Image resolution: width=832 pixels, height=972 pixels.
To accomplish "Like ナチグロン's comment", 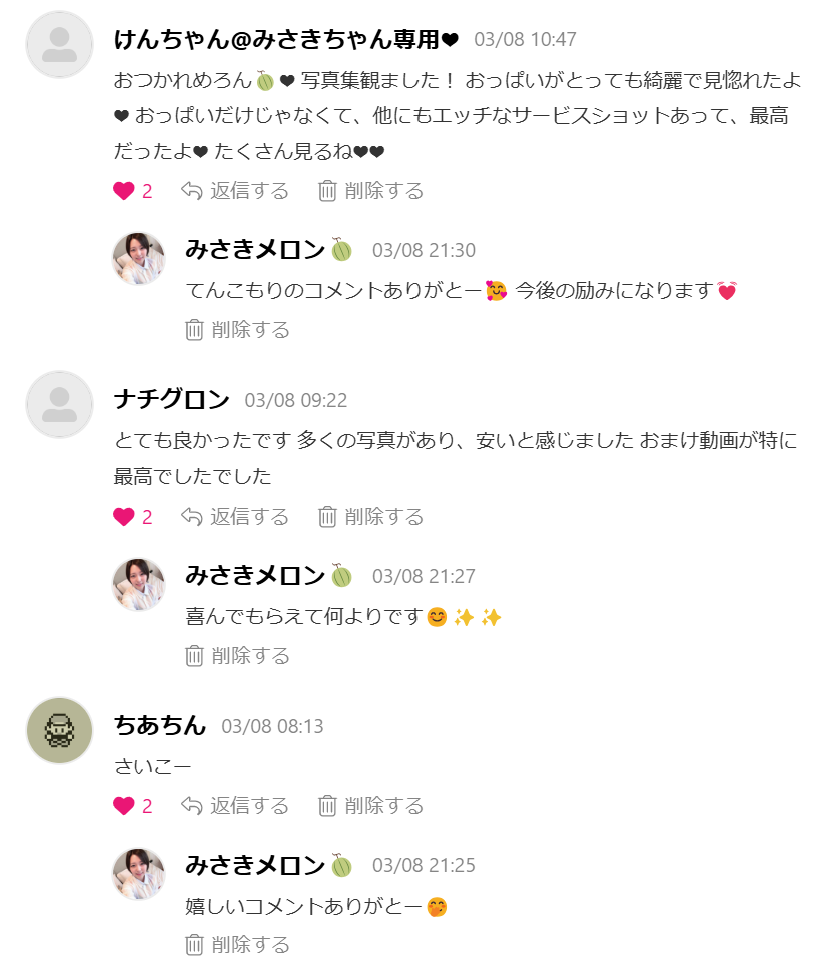I will click(124, 517).
